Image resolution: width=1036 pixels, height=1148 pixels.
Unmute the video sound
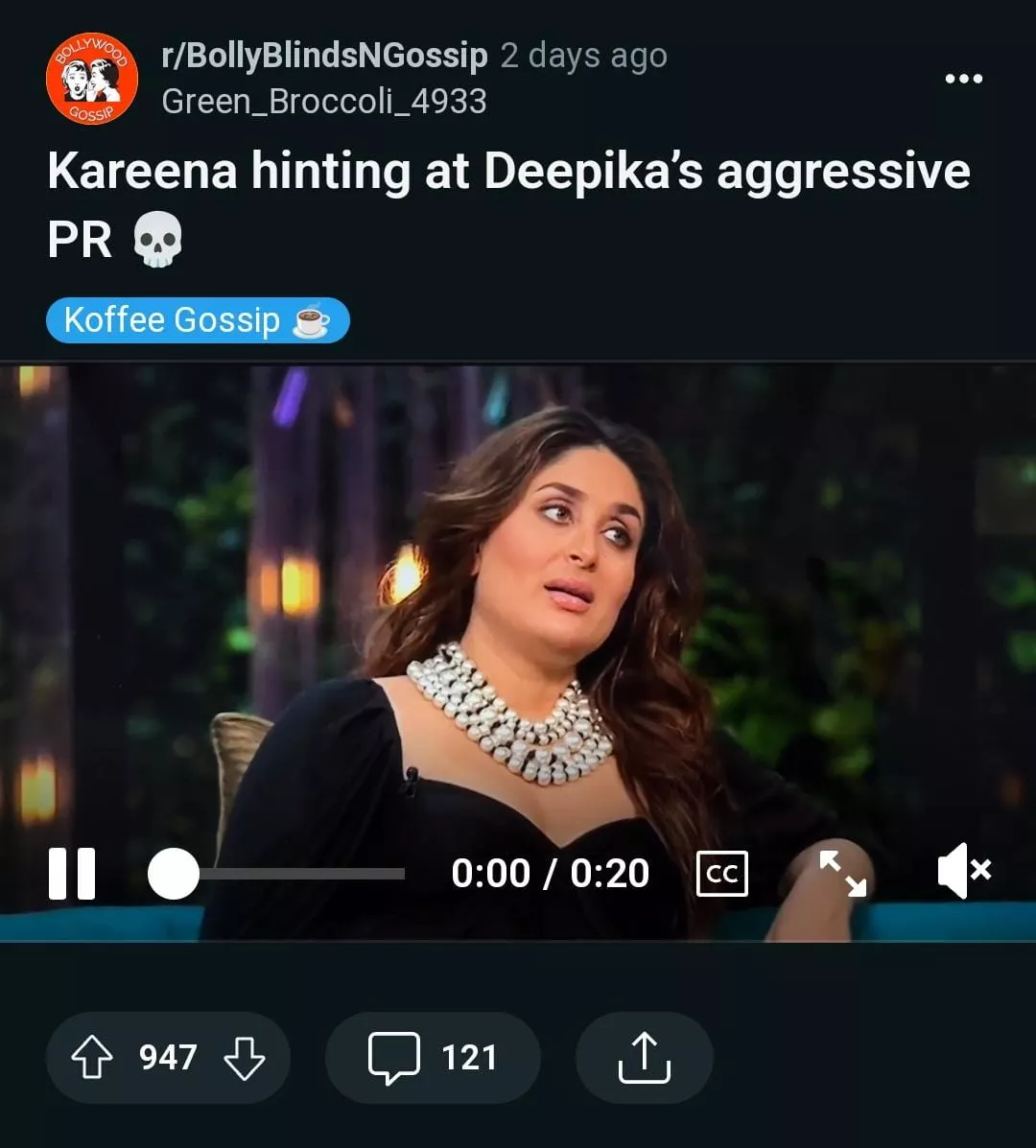963,872
